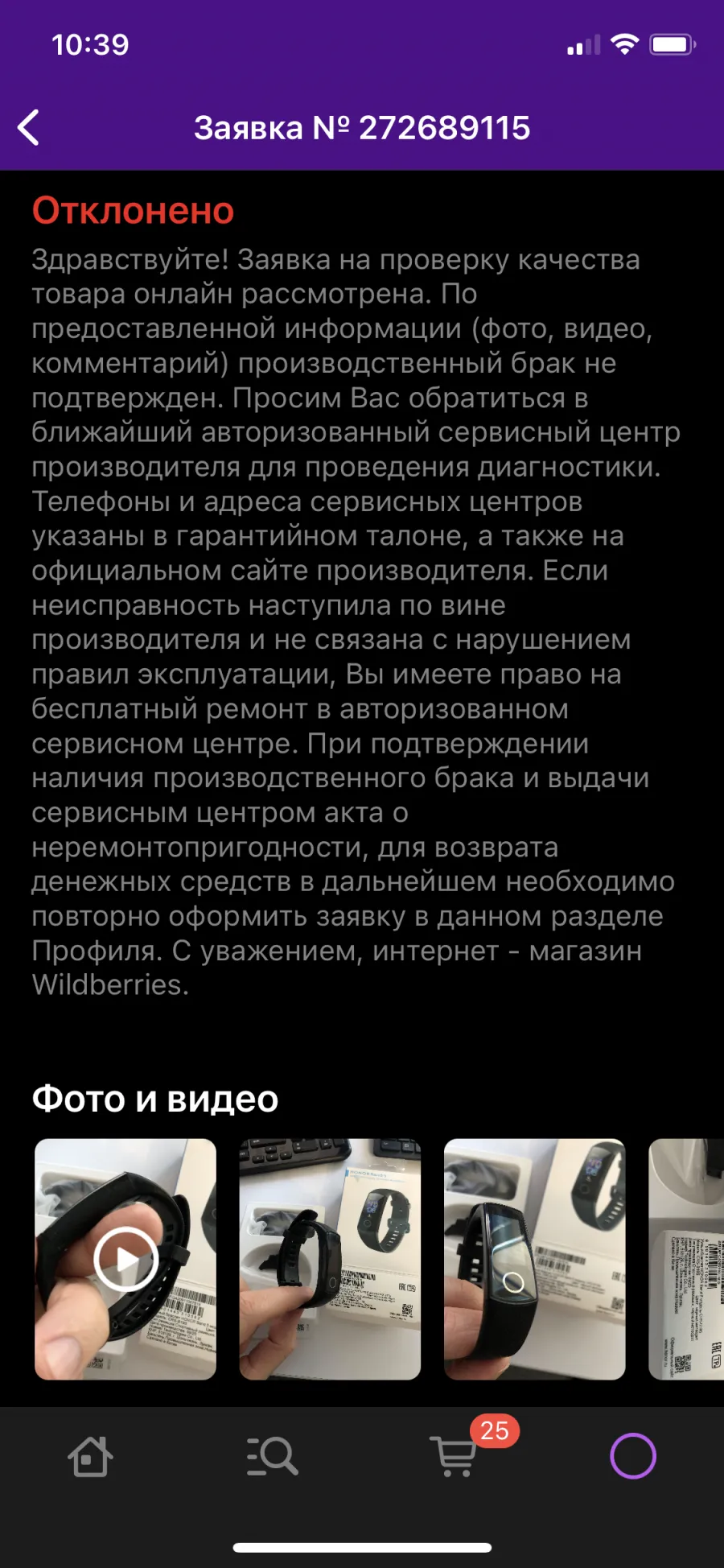Play the video thumbnail with the play button
The height and width of the screenshot is (1568, 724).
tap(125, 1259)
